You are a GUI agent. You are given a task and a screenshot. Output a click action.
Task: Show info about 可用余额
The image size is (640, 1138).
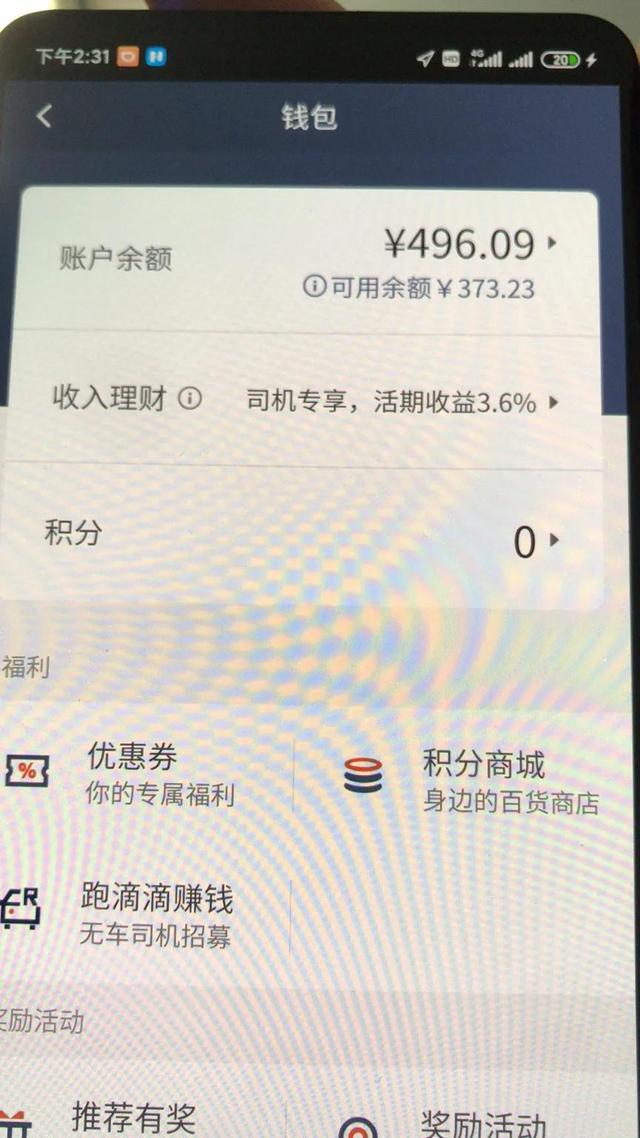(x=314, y=288)
